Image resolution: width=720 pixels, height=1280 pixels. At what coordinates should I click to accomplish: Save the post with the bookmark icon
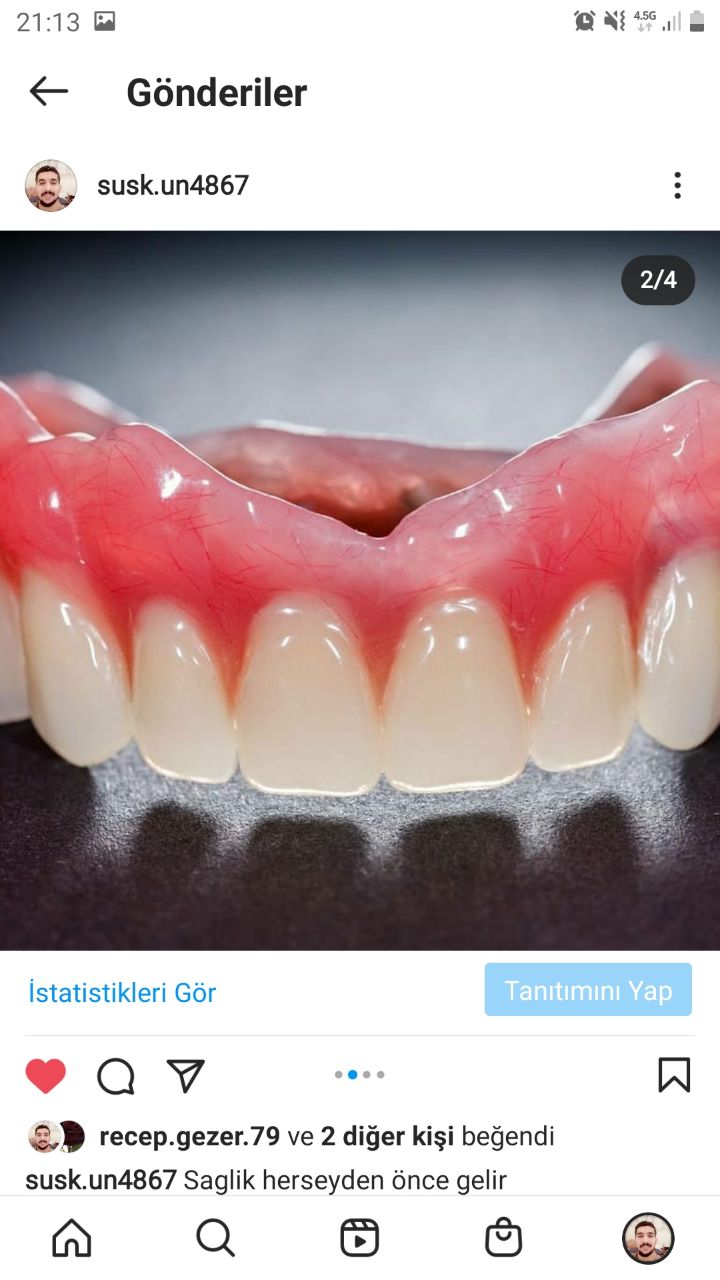pos(674,1075)
